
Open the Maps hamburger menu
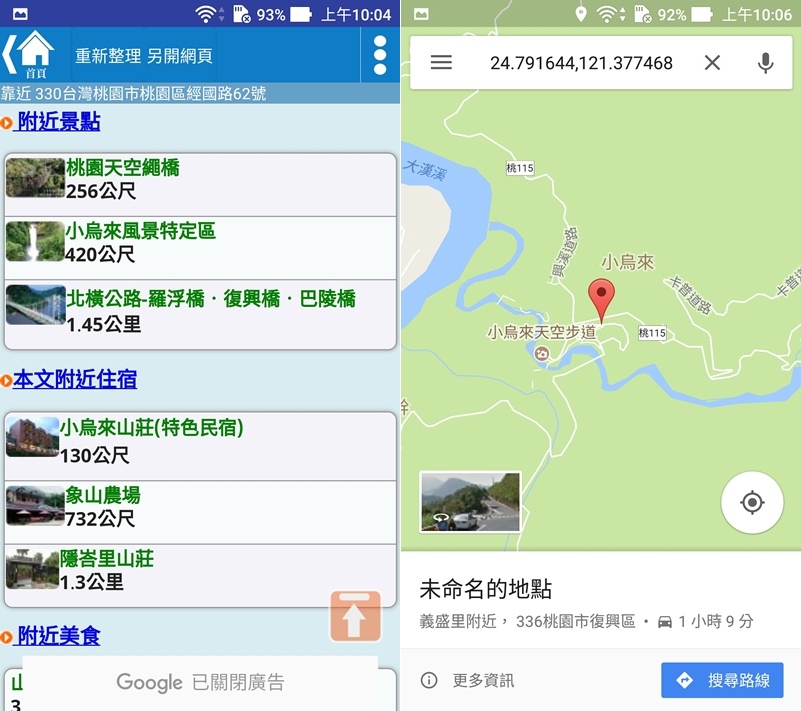[x=441, y=62]
